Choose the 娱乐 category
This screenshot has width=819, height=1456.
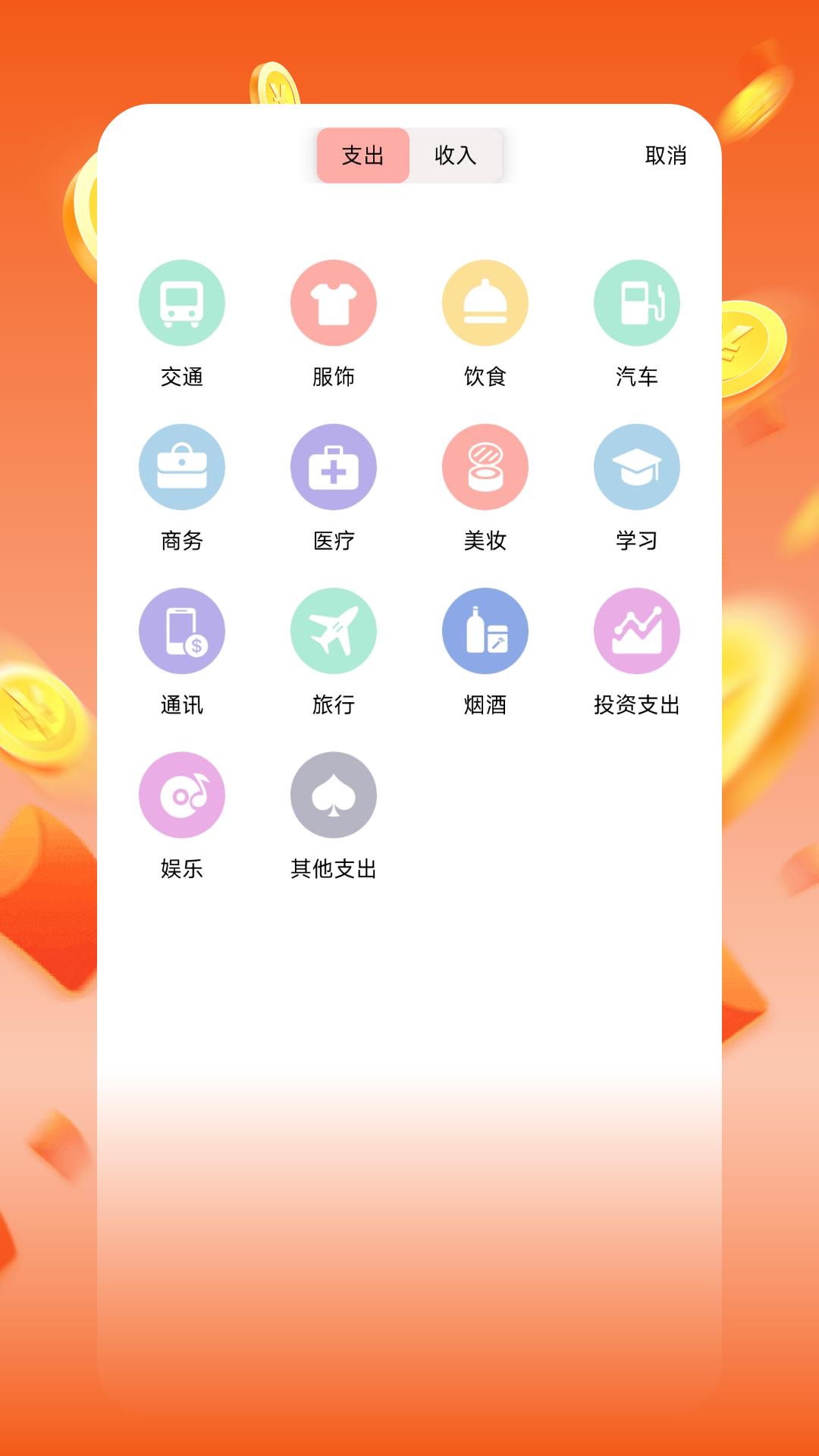[x=182, y=795]
